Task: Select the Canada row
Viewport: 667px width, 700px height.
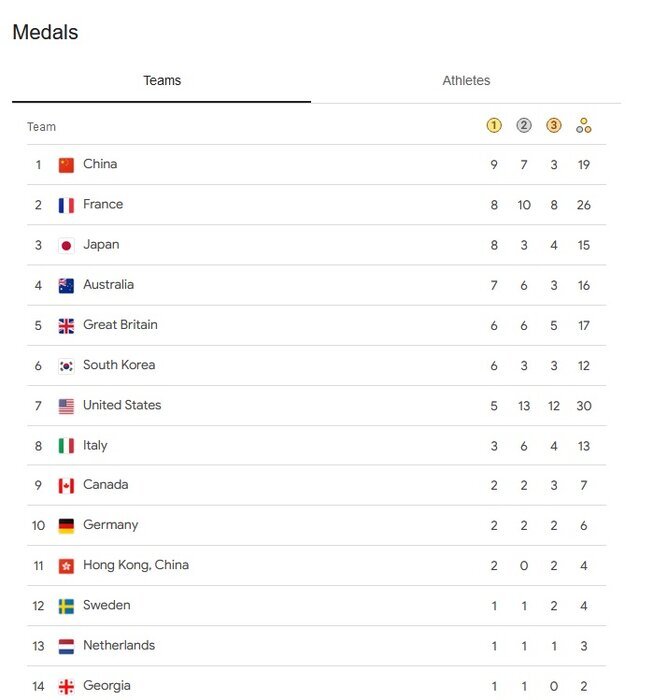Action: click(x=105, y=485)
